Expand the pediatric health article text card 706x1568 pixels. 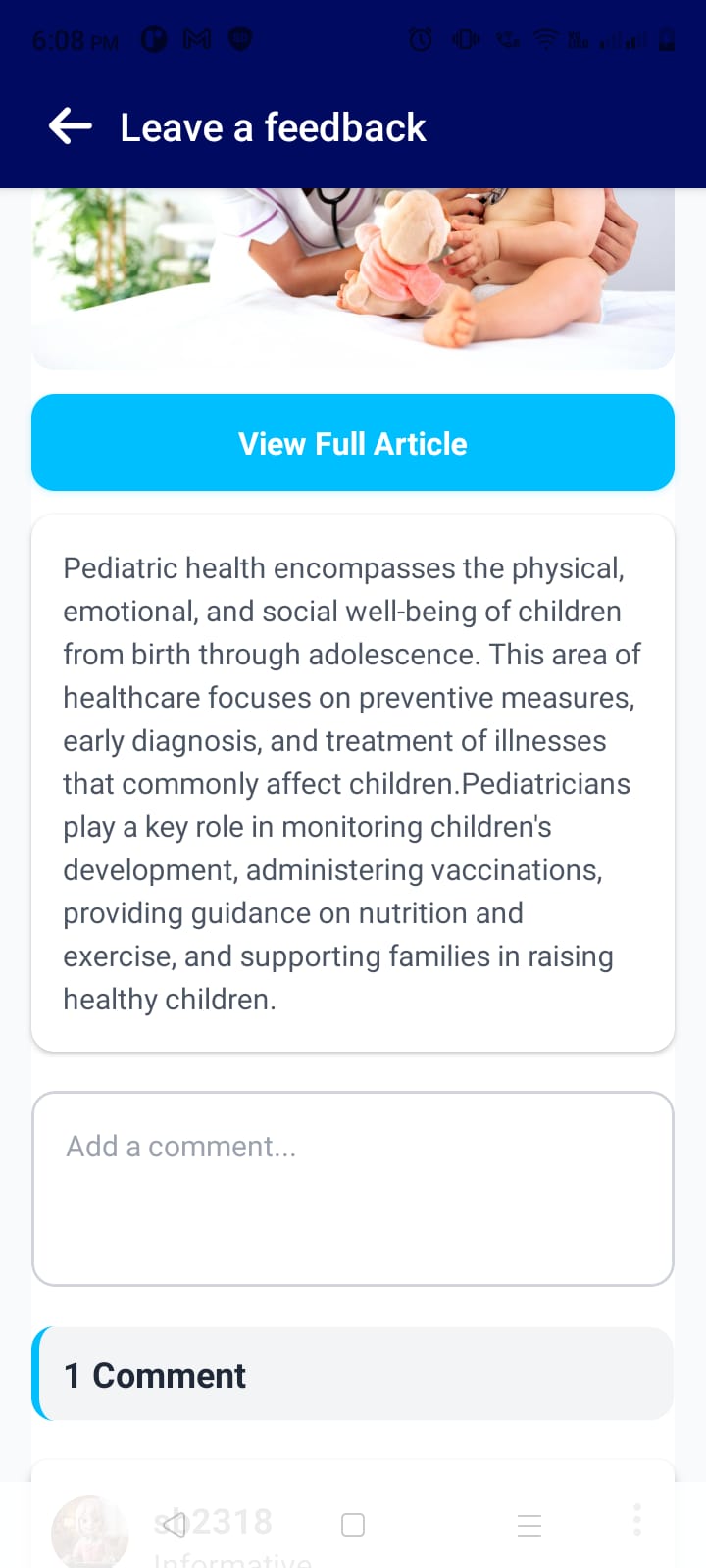tap(353, 782)
